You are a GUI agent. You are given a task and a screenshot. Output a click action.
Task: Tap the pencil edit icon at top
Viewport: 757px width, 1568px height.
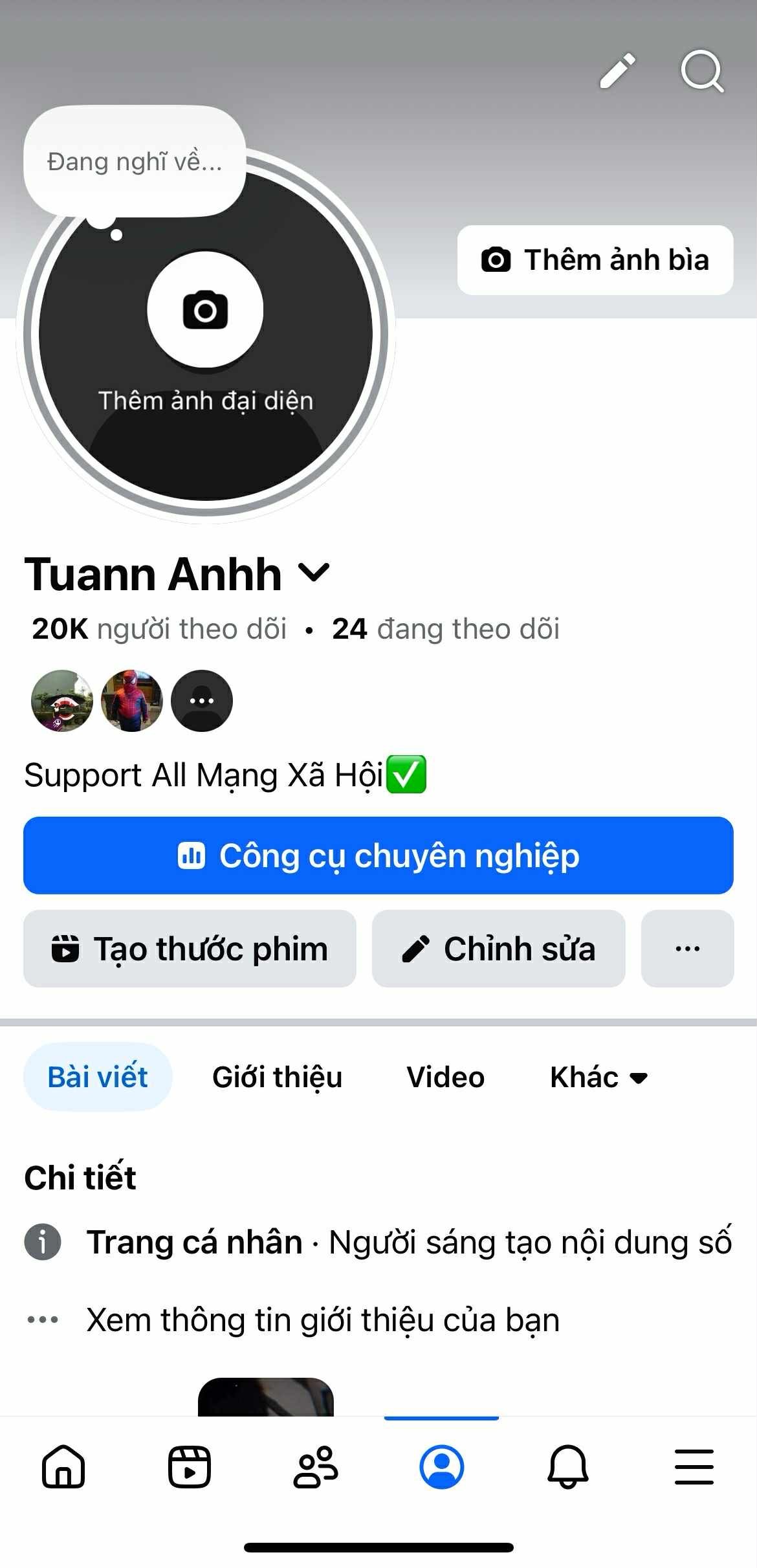617,70
